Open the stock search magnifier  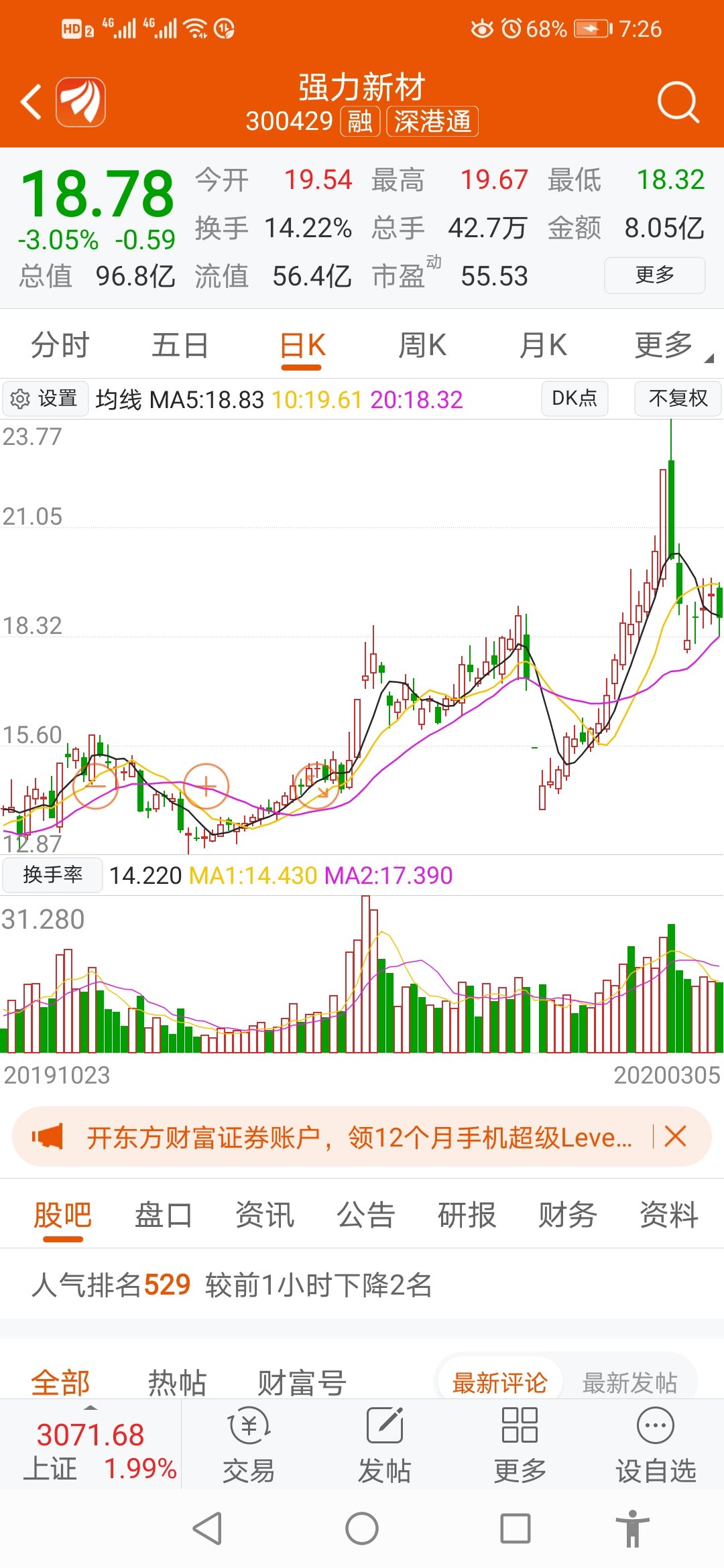coord(678,102)
